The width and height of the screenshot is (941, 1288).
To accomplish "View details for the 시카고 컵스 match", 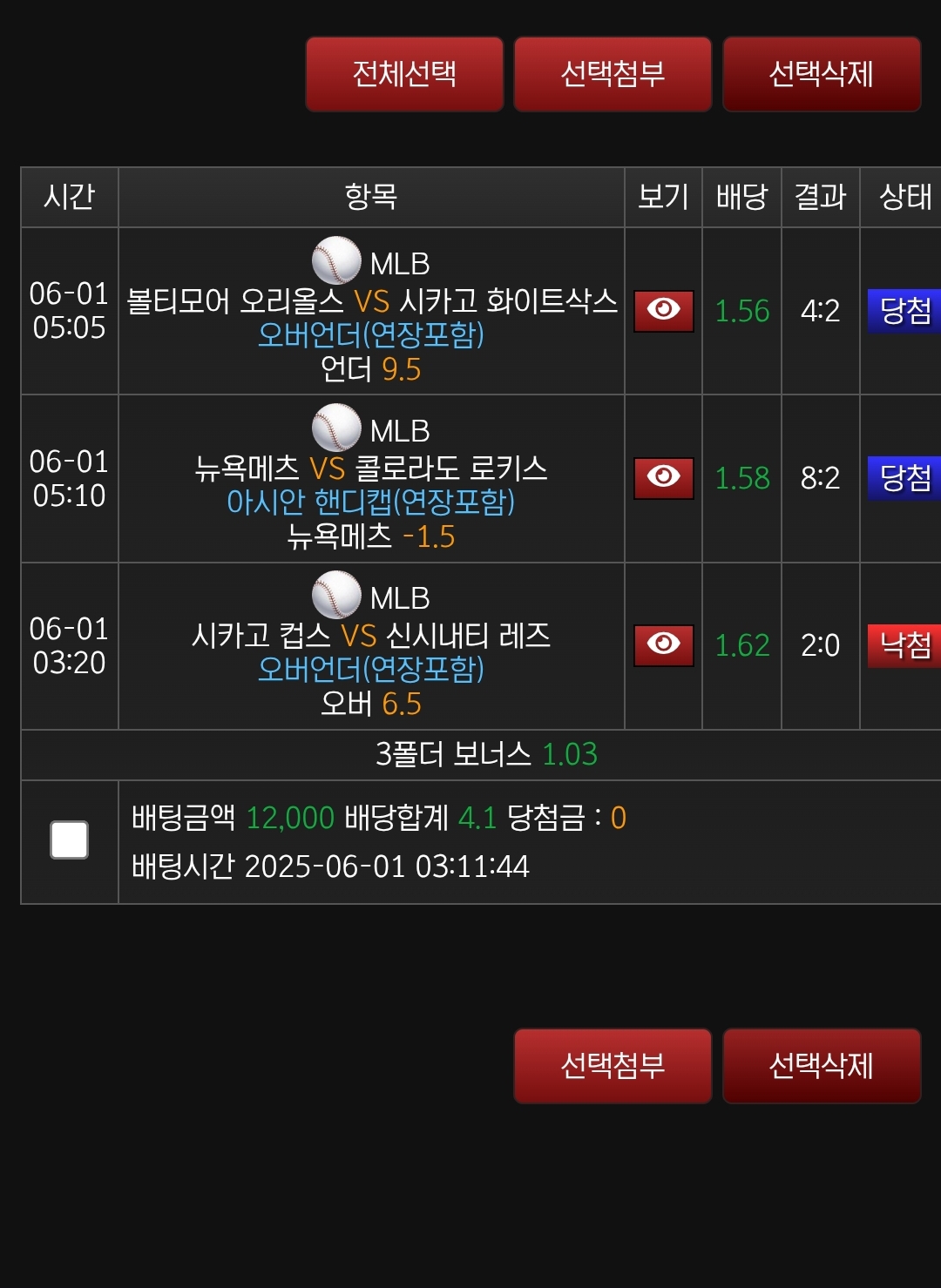I will [x=663, y=645].
